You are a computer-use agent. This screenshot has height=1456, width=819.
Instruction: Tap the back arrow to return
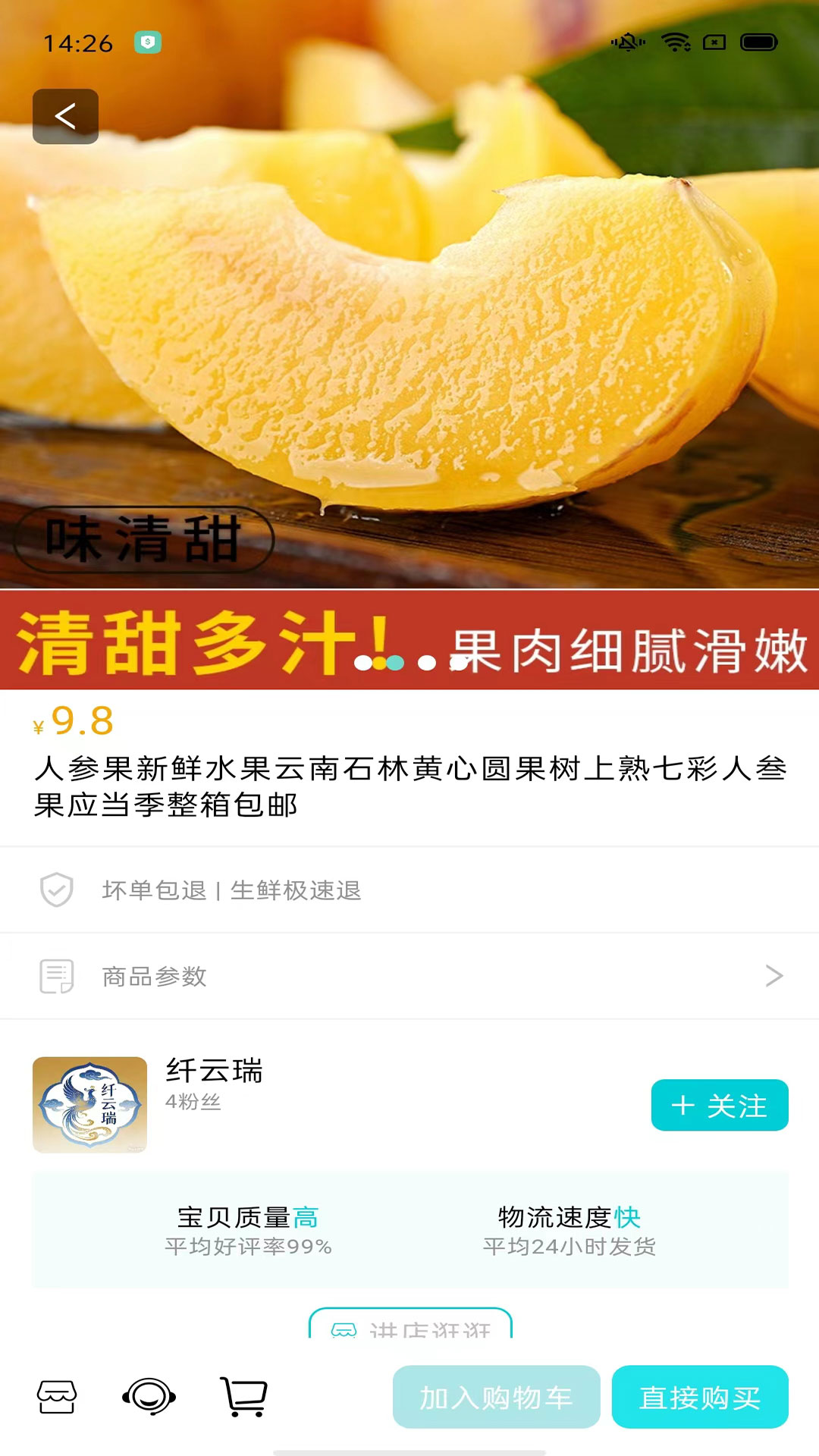(x=65, y=116)
